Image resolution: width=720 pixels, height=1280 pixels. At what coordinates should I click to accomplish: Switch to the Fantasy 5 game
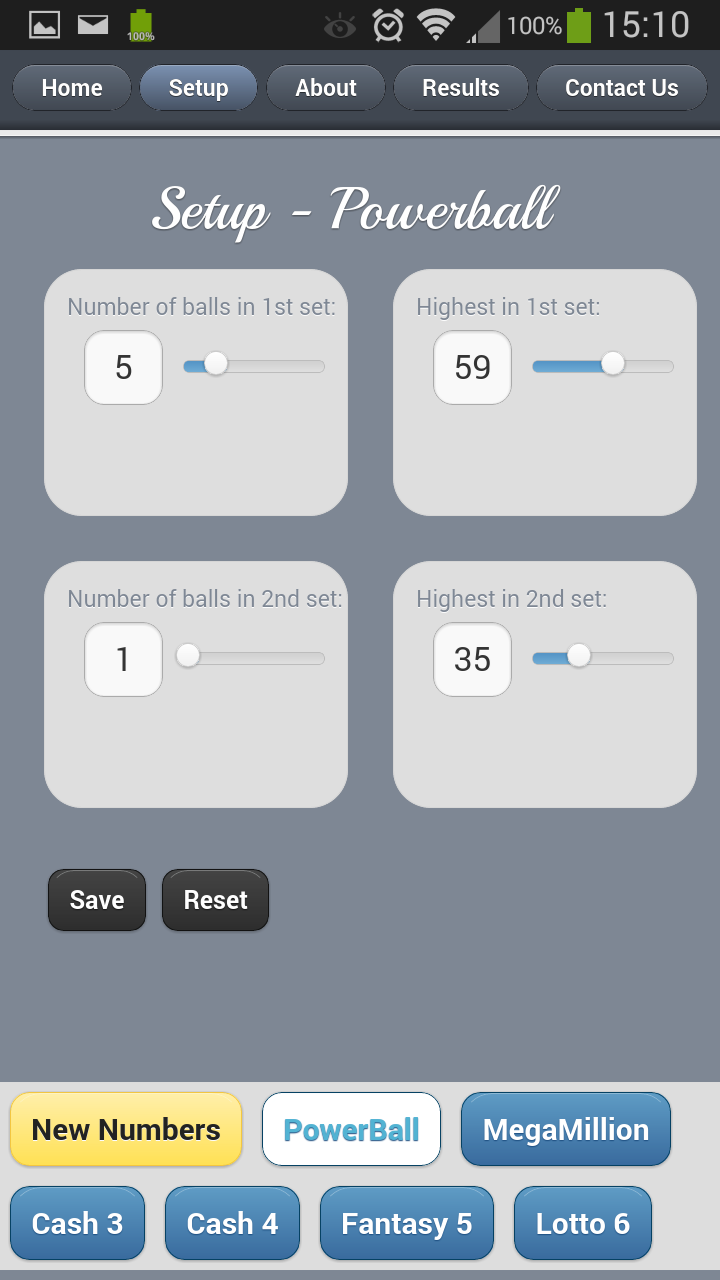click(407, 1224)
